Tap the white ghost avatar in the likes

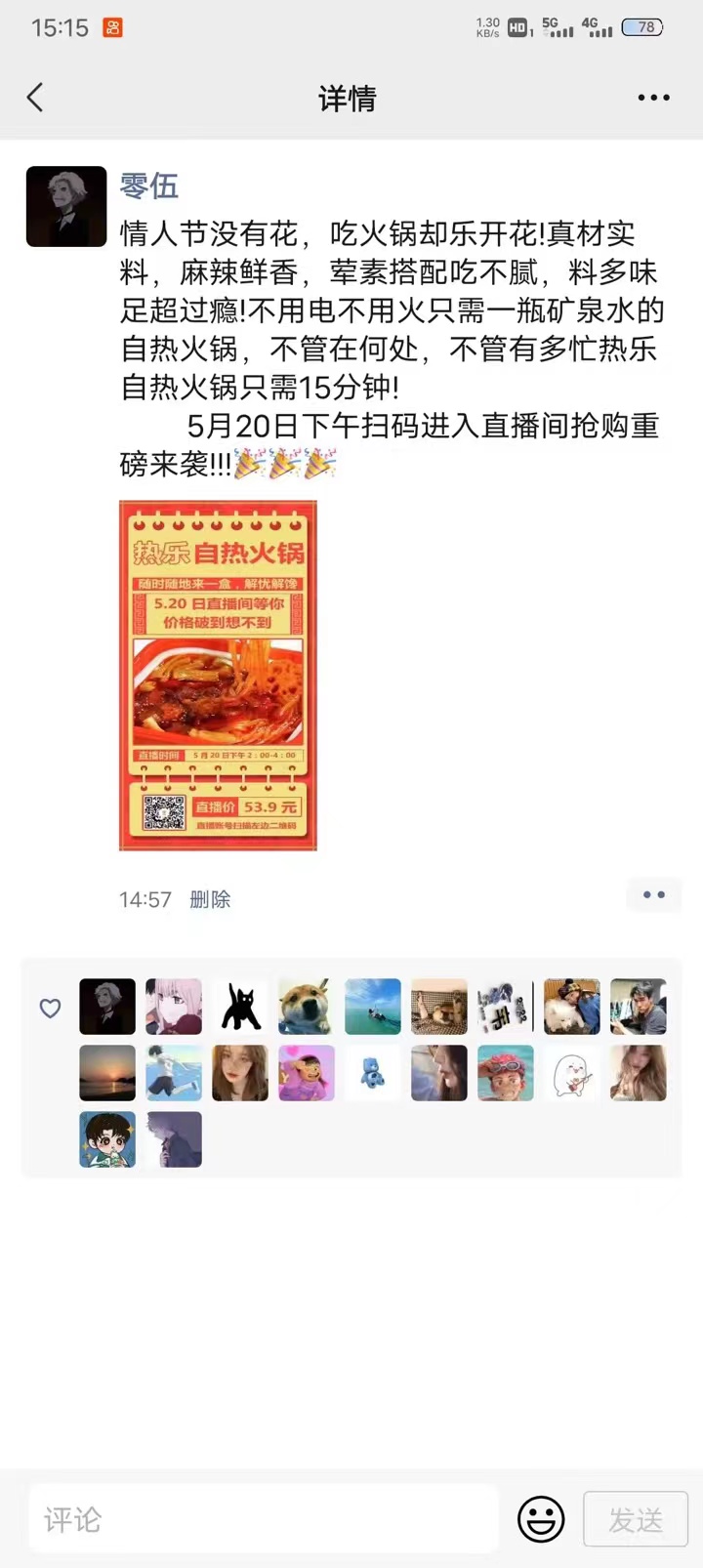click(572, 1073)
